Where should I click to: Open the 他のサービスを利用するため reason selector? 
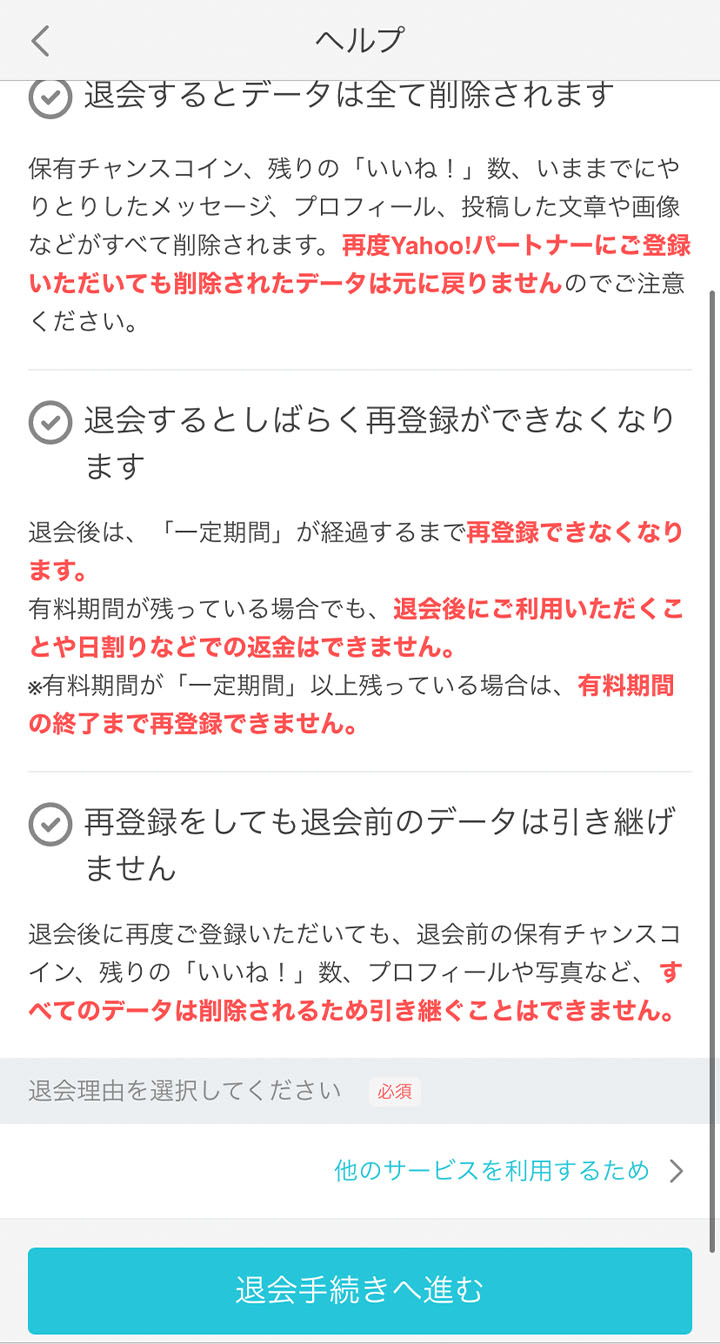[x=360, y=1171]
